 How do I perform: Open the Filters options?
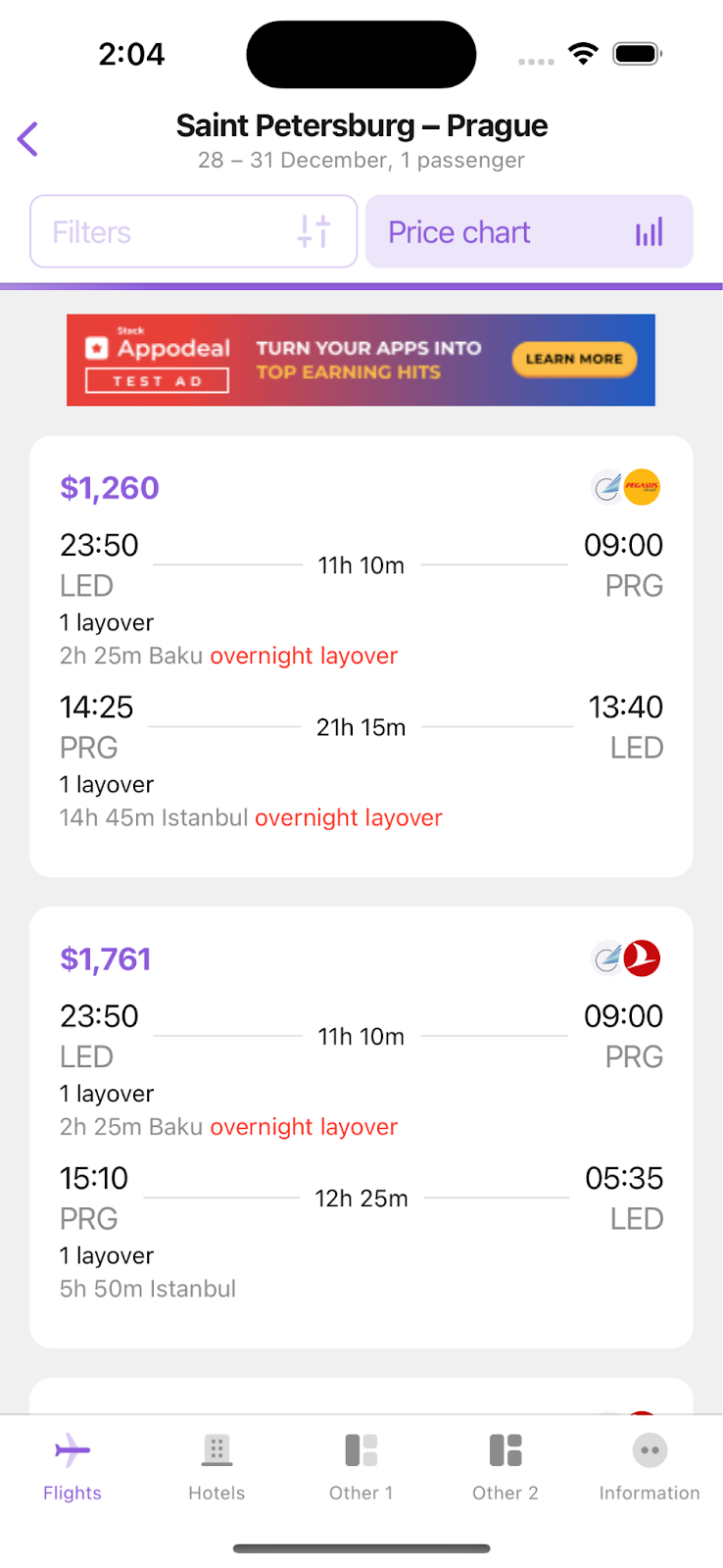(x=193, y=231)
